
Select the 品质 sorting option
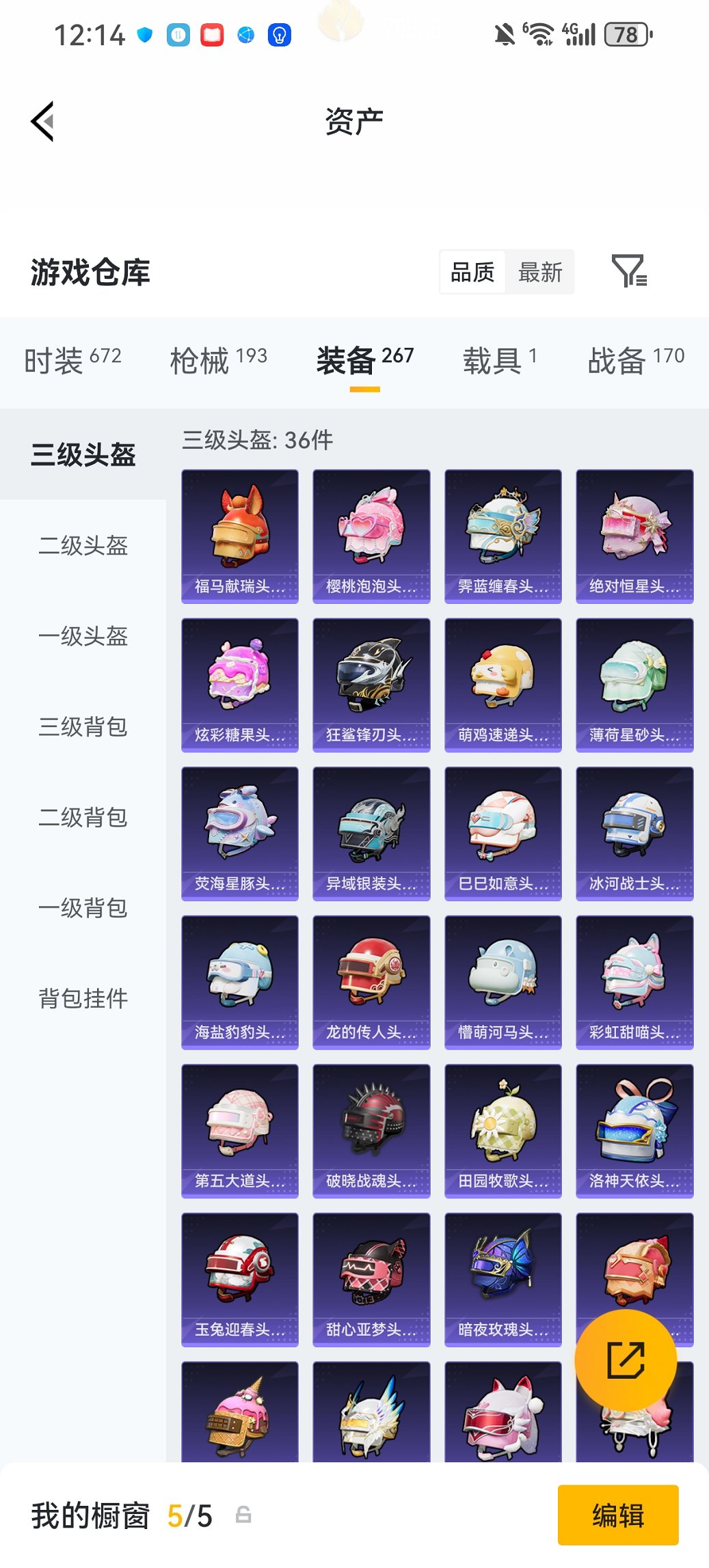(472, 271)
